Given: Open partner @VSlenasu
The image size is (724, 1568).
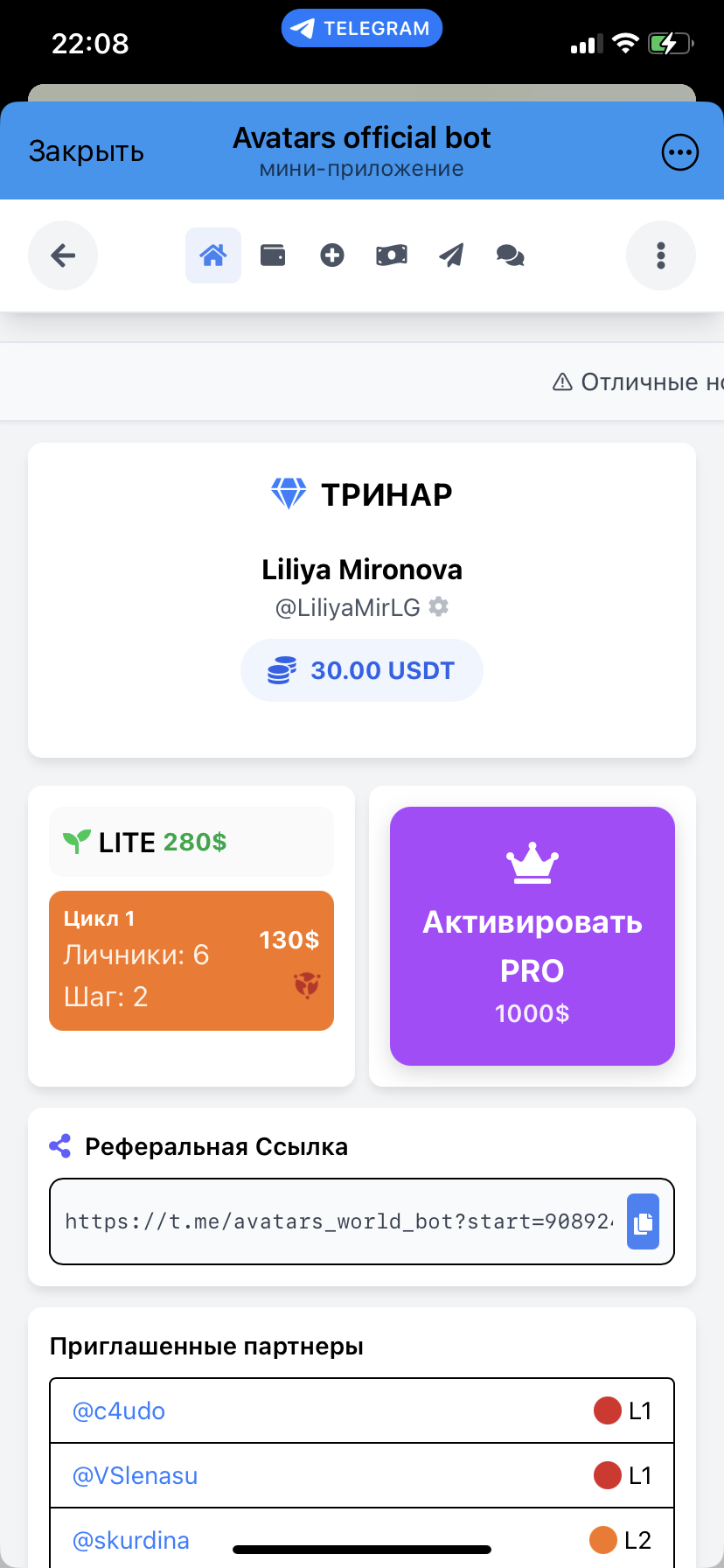Looking at the screenshot, I should [136, 1475].
